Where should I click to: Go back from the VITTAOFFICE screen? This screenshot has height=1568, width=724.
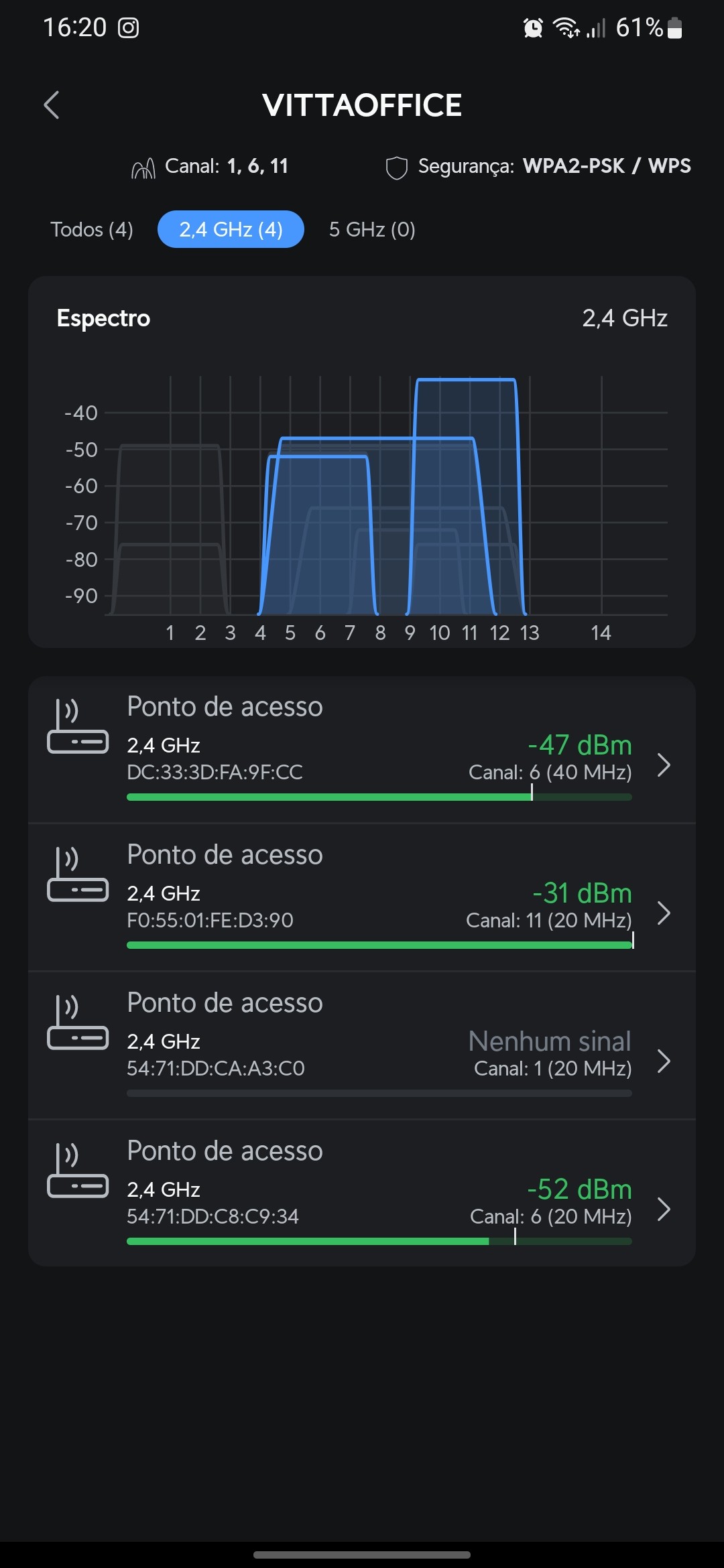coord(52,105)
